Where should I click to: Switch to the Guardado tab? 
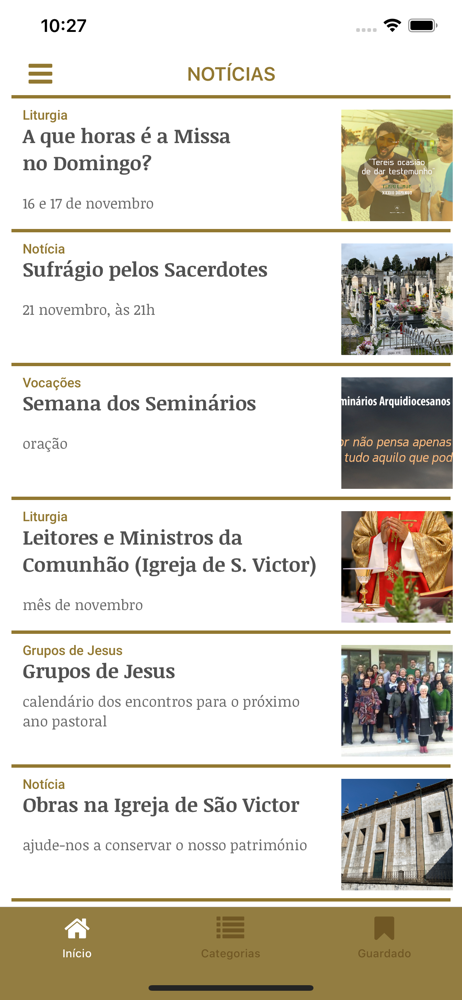[384, 938]
